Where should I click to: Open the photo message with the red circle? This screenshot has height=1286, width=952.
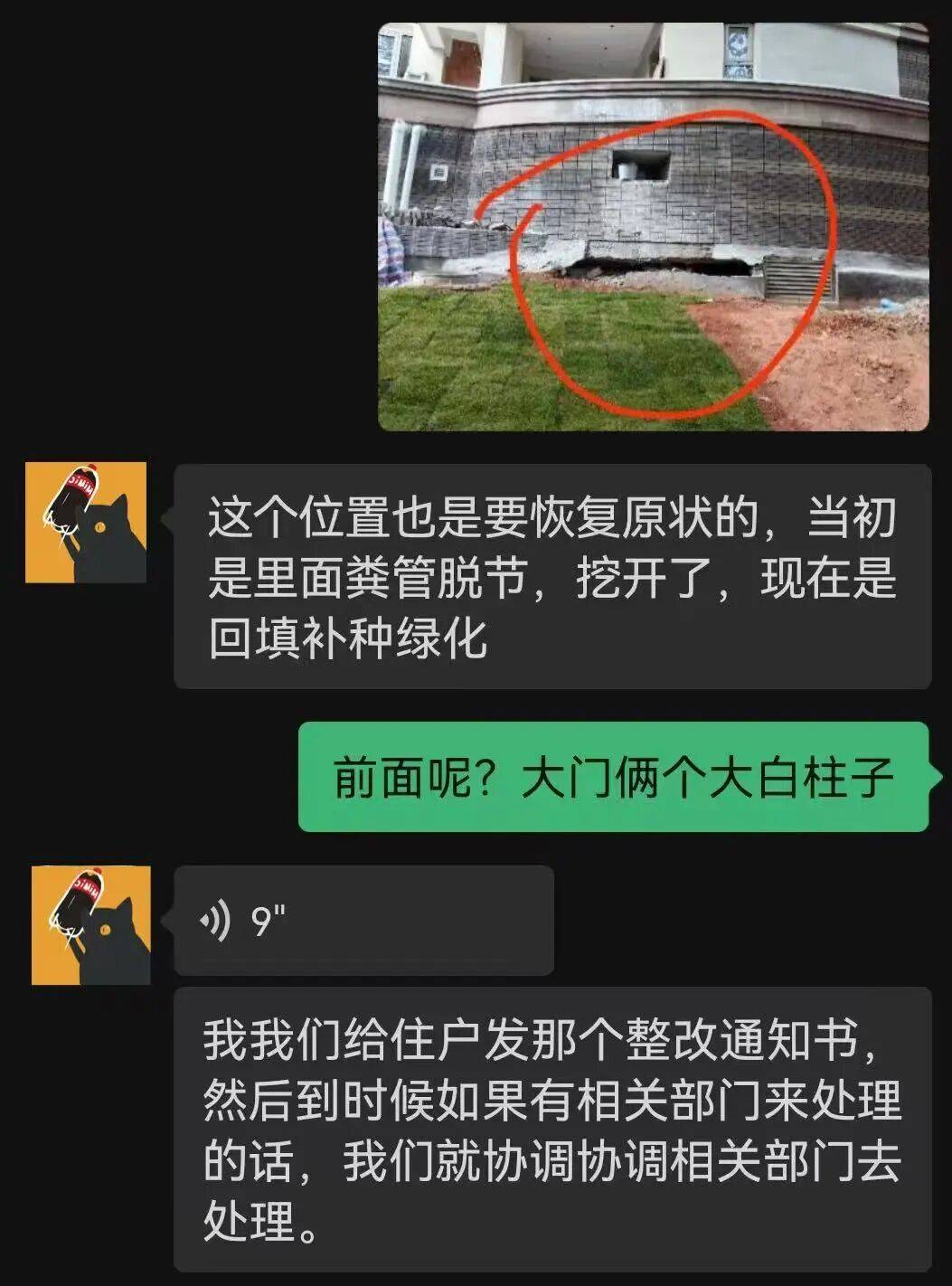[x=653, y=226]
